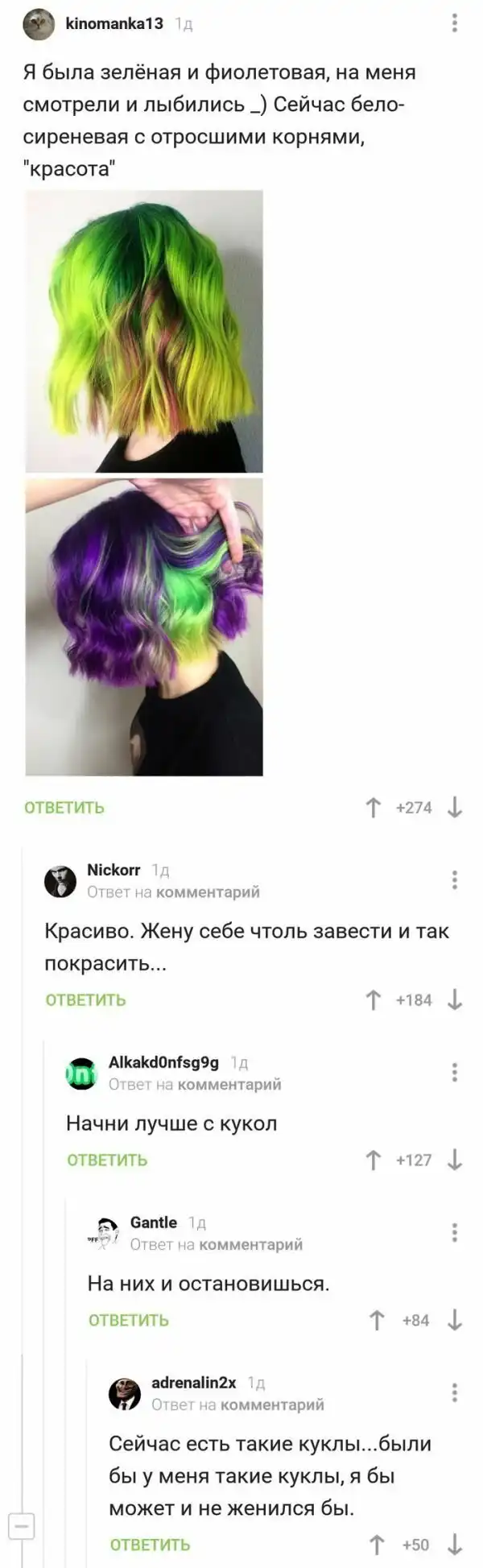Open the purple hair photo
The height and width of the screenshot is (1568, 483).
(x=144, y=627)
